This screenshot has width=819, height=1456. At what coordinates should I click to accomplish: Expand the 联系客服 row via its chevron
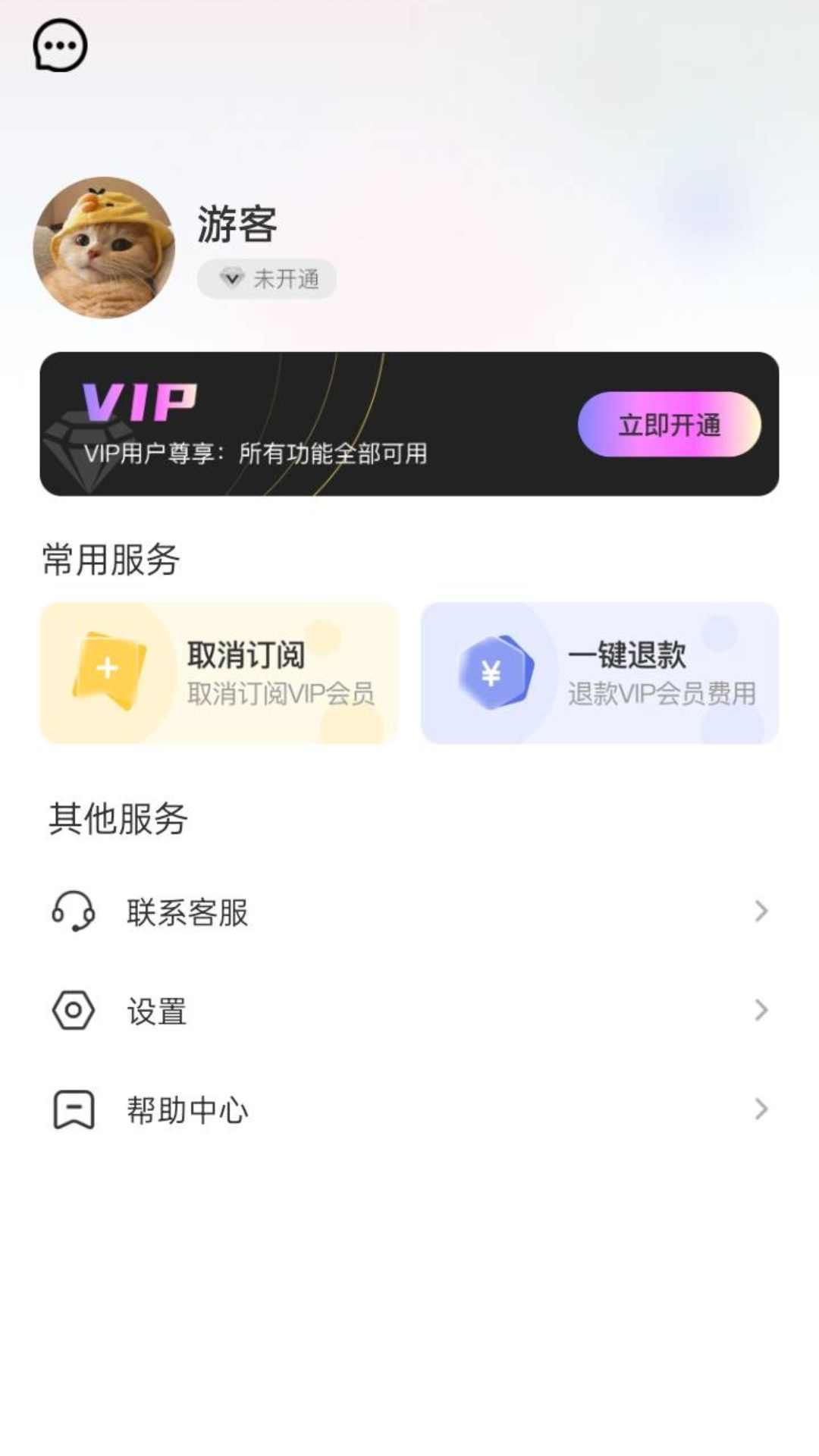click(x=761, y=912)
